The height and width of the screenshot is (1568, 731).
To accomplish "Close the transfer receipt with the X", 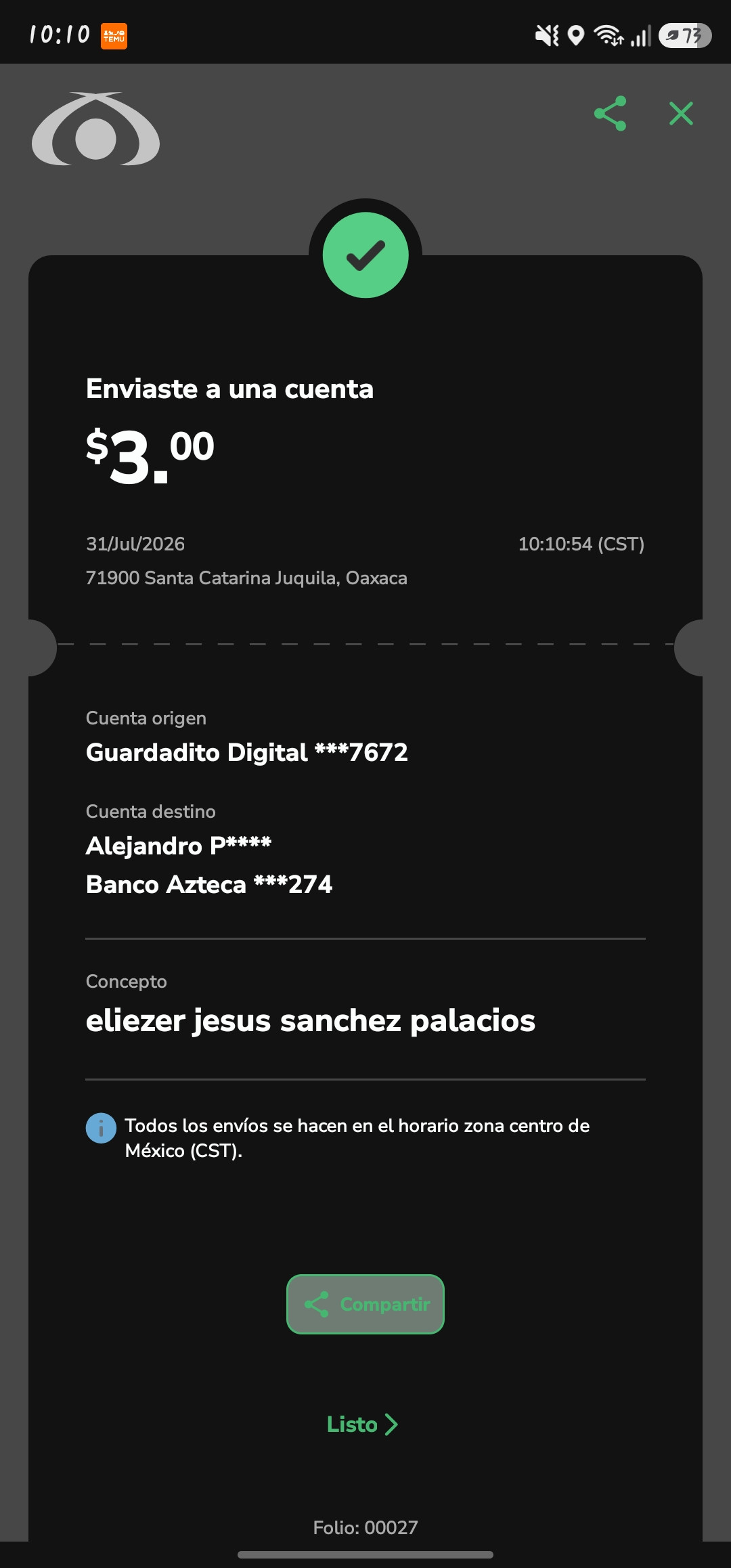I will (681, 113).
